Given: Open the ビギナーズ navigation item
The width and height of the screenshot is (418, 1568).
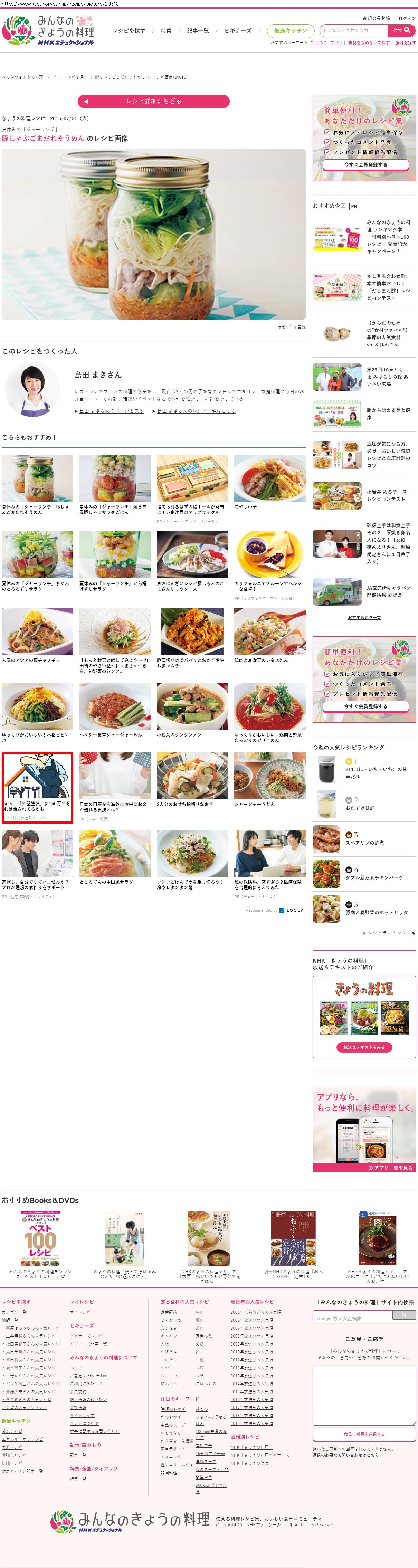Looking at the screenshot, I should 238,31.
